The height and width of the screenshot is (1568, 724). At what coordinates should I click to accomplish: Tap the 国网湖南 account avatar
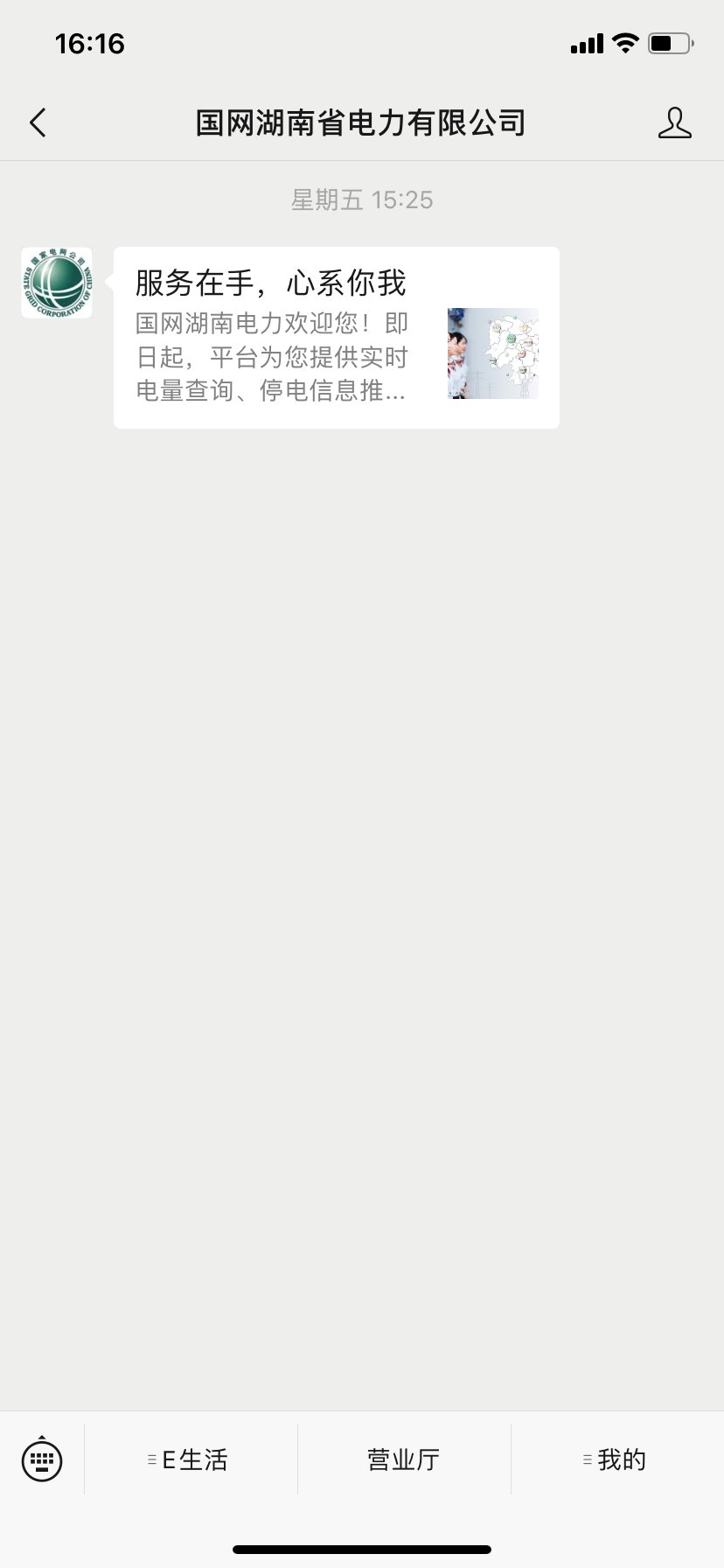57,283
